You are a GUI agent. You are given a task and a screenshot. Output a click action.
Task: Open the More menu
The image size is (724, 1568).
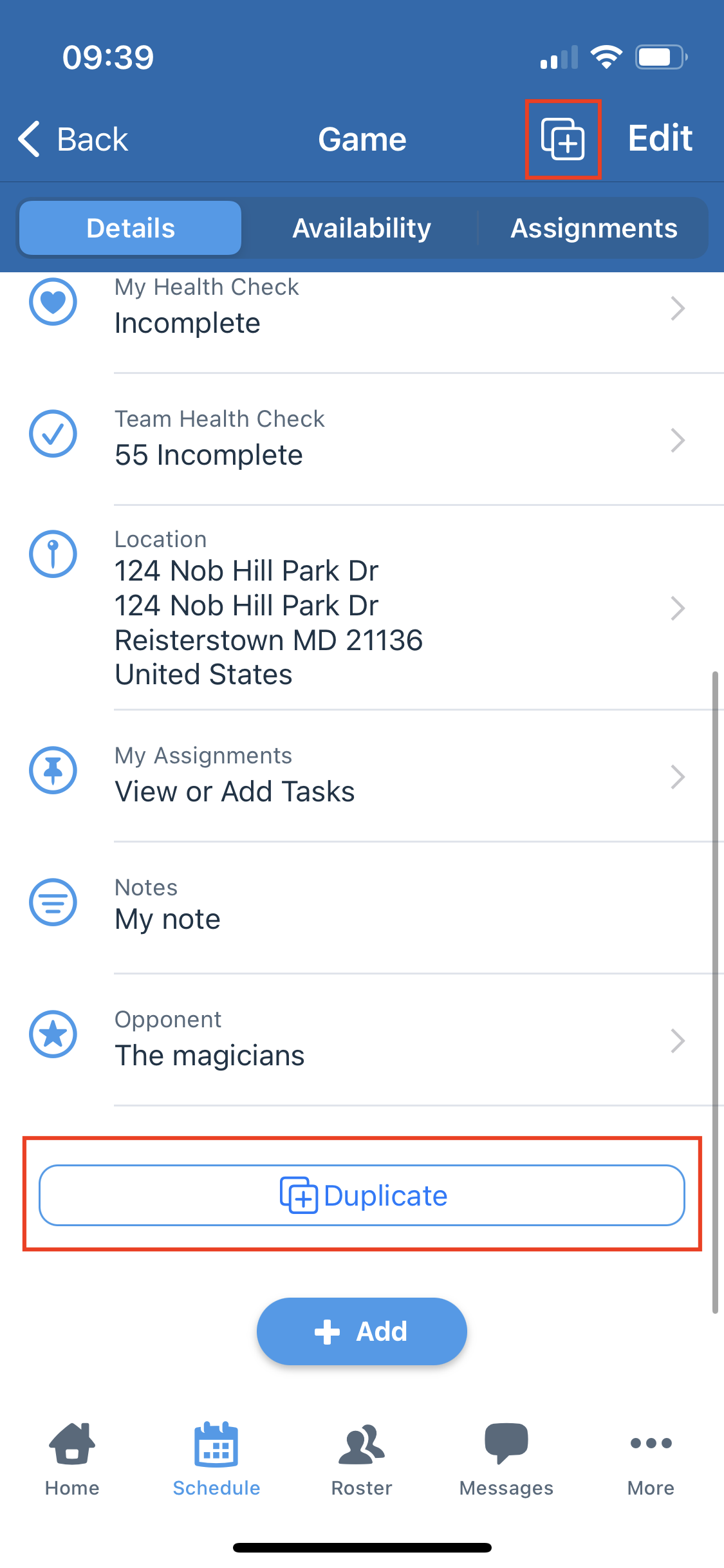[651, 1459]
